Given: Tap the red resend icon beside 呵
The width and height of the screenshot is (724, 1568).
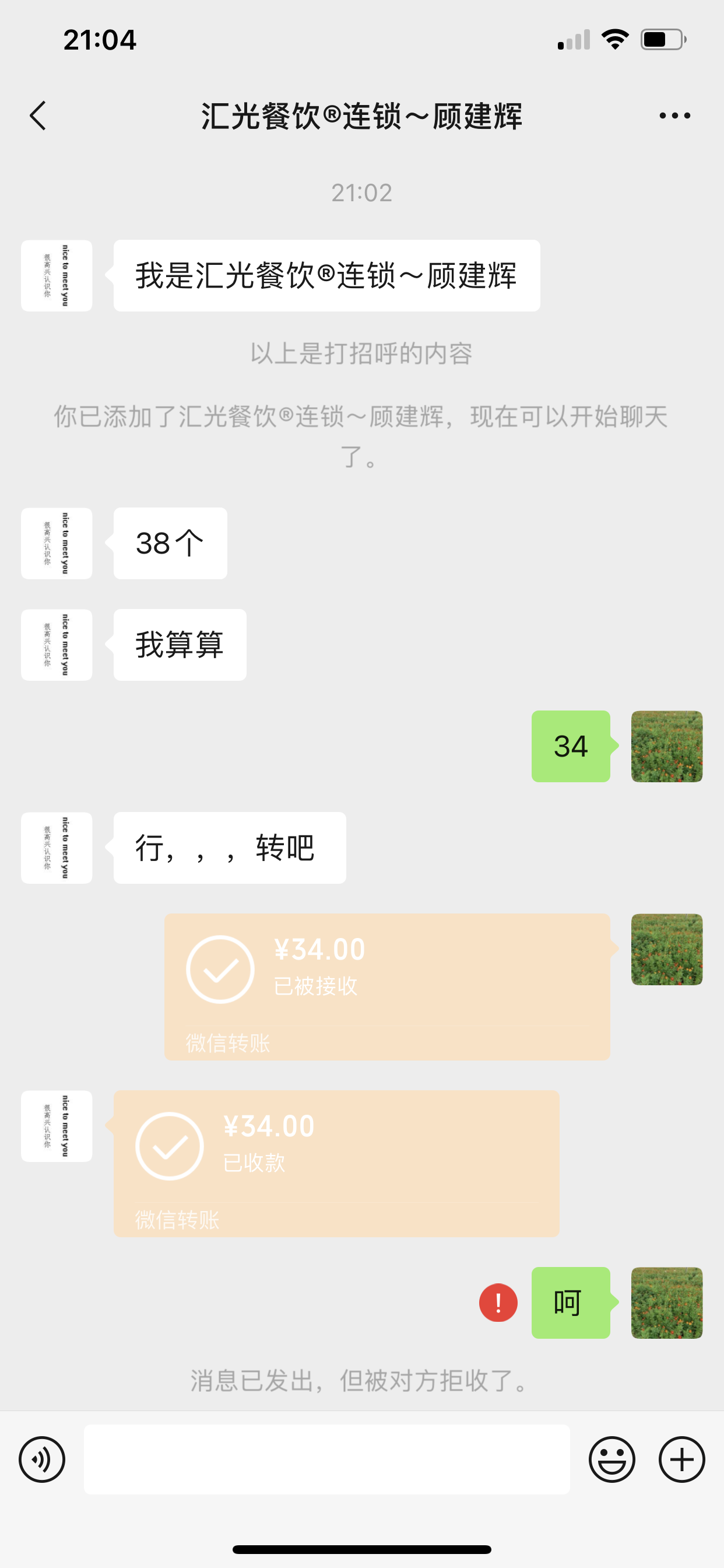Looking at the screenshot, I should (498, 1303).
